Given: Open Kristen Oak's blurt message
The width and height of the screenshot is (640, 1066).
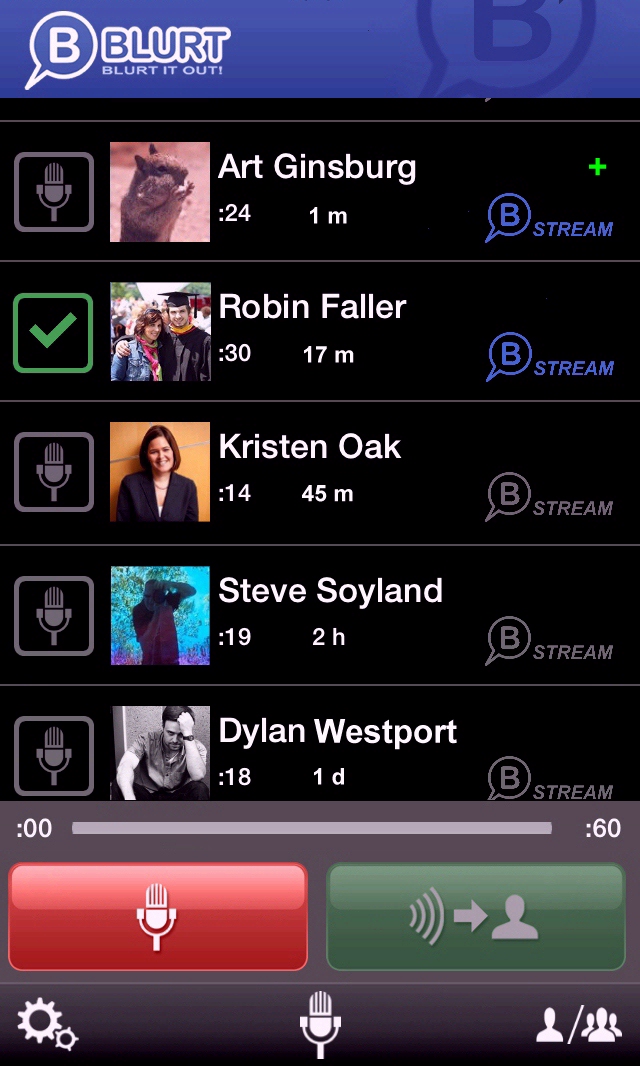Looking at the screenshot, I should coord(340,470).
